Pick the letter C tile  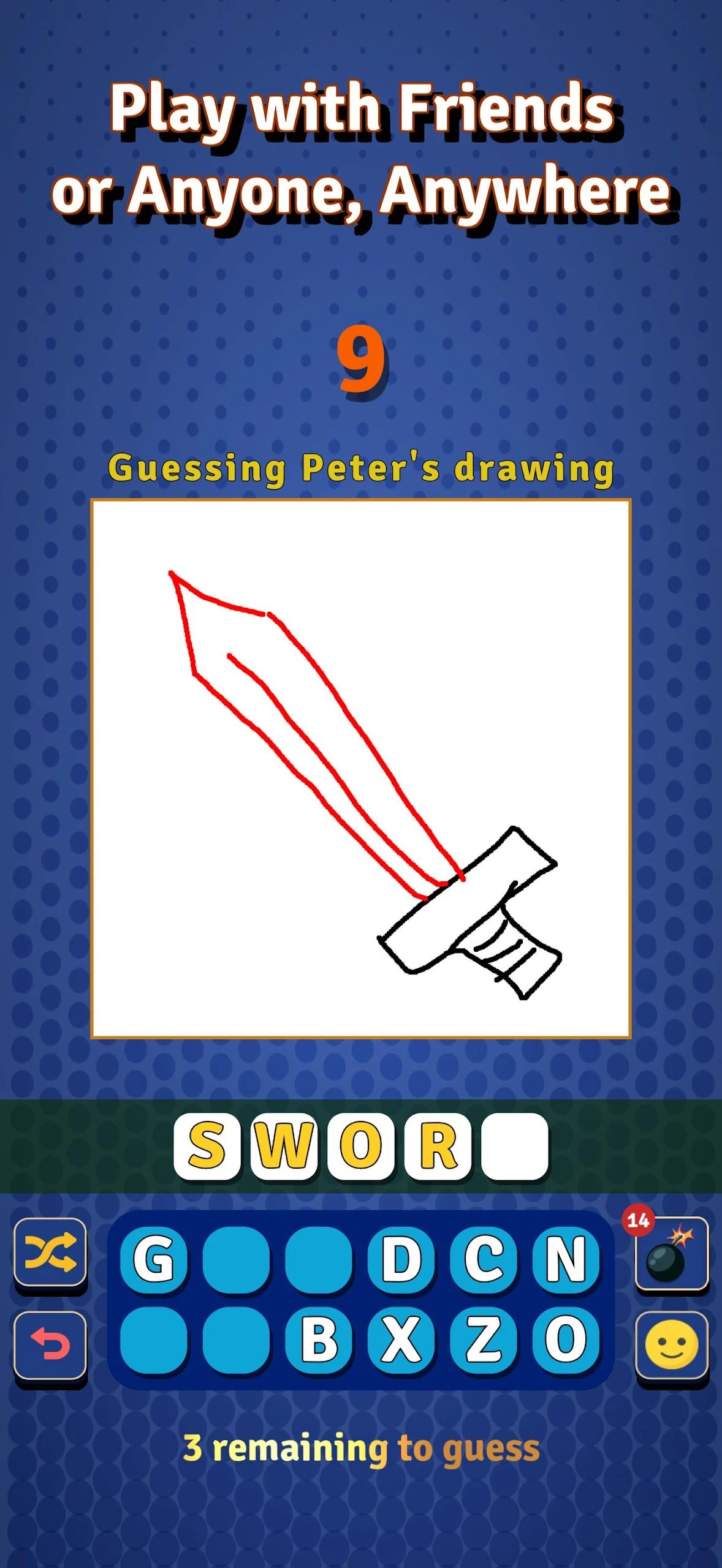coord(484,1259)
